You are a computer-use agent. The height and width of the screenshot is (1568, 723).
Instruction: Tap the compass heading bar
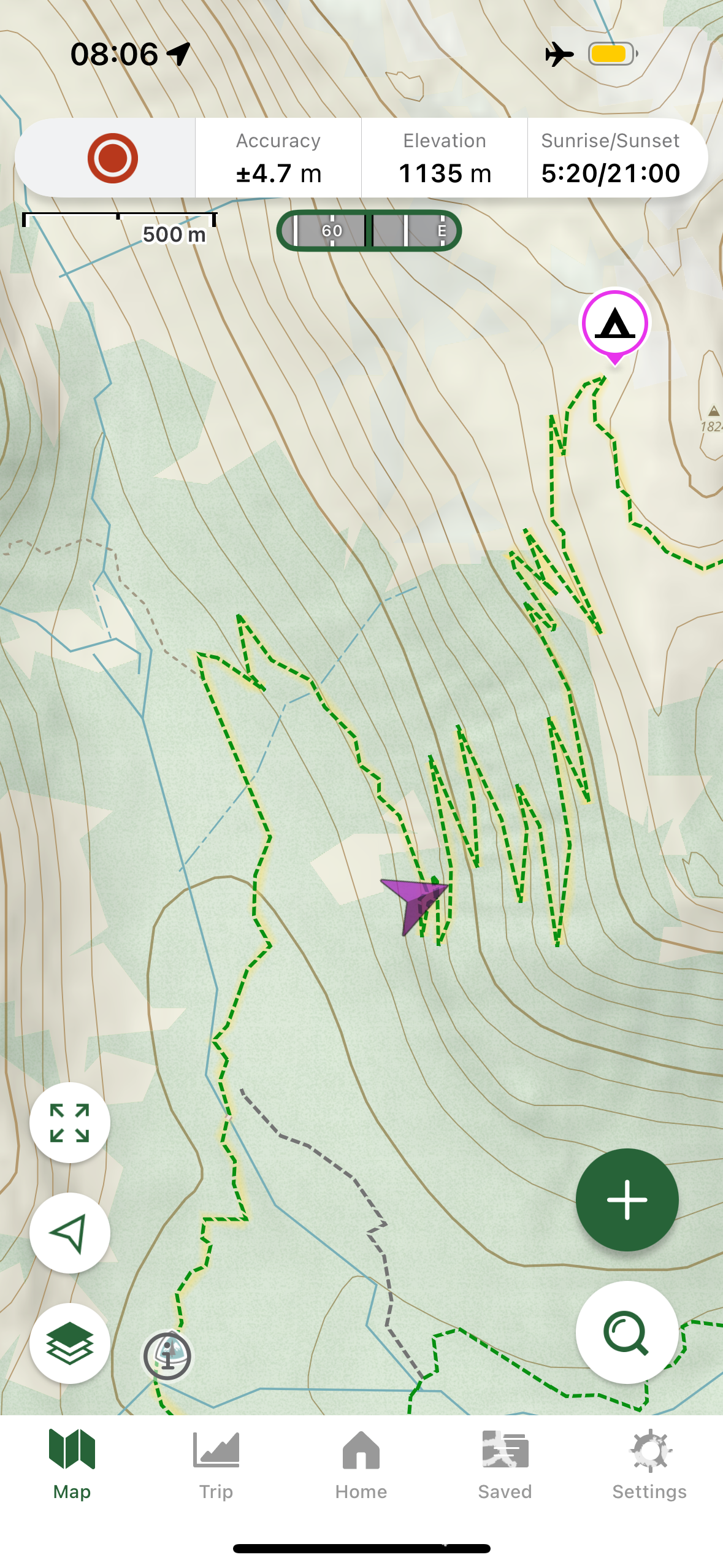click(x=369, y=231)
